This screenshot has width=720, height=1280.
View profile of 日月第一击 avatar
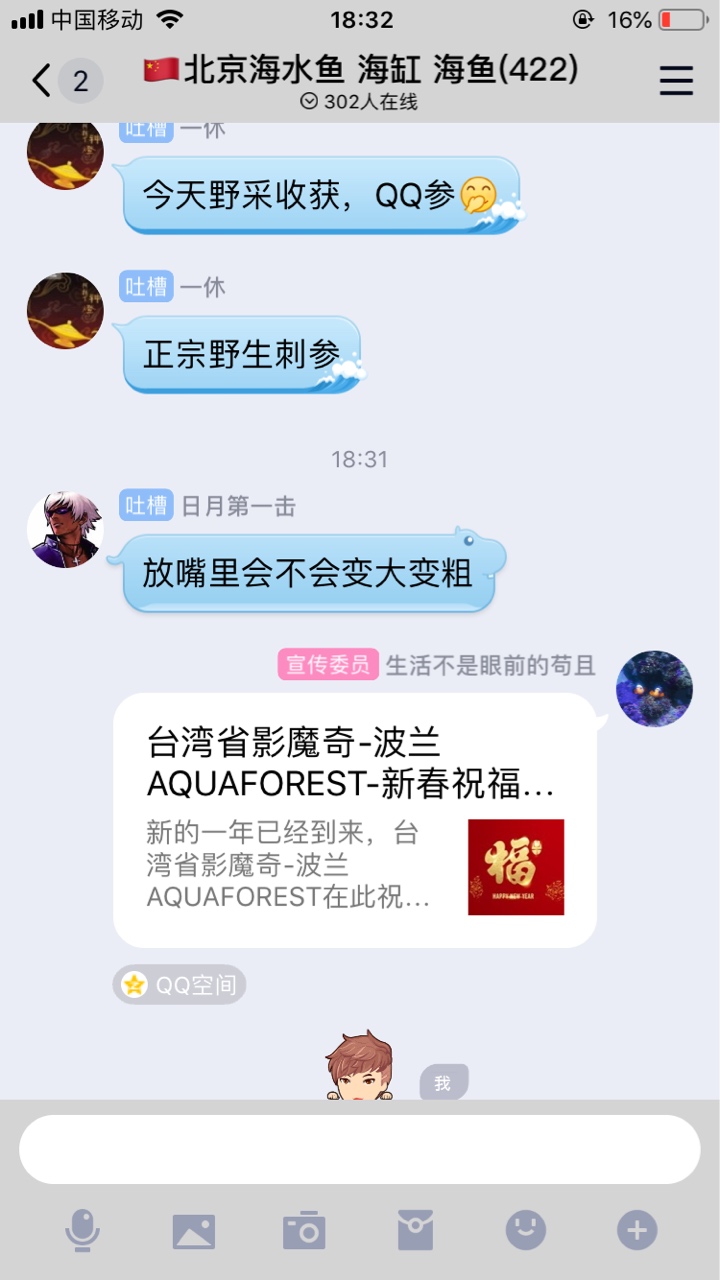[x=65, y=530]
